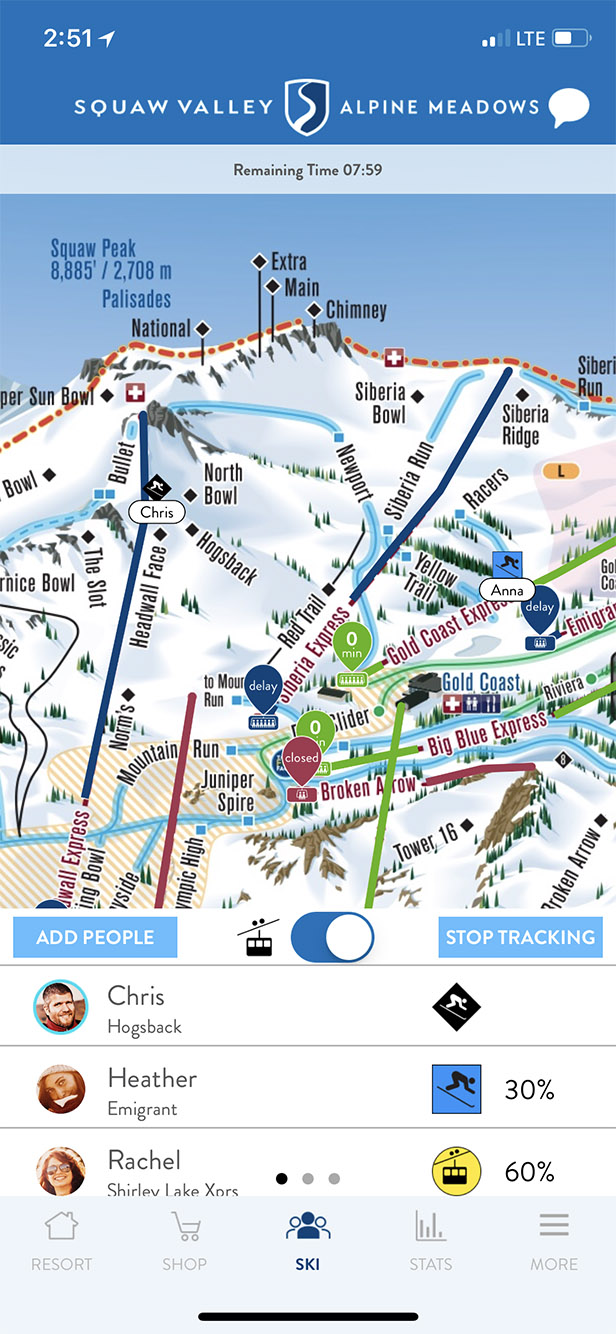Open Rachel's tracking row
The image size is (616, 1334).
308,1163
